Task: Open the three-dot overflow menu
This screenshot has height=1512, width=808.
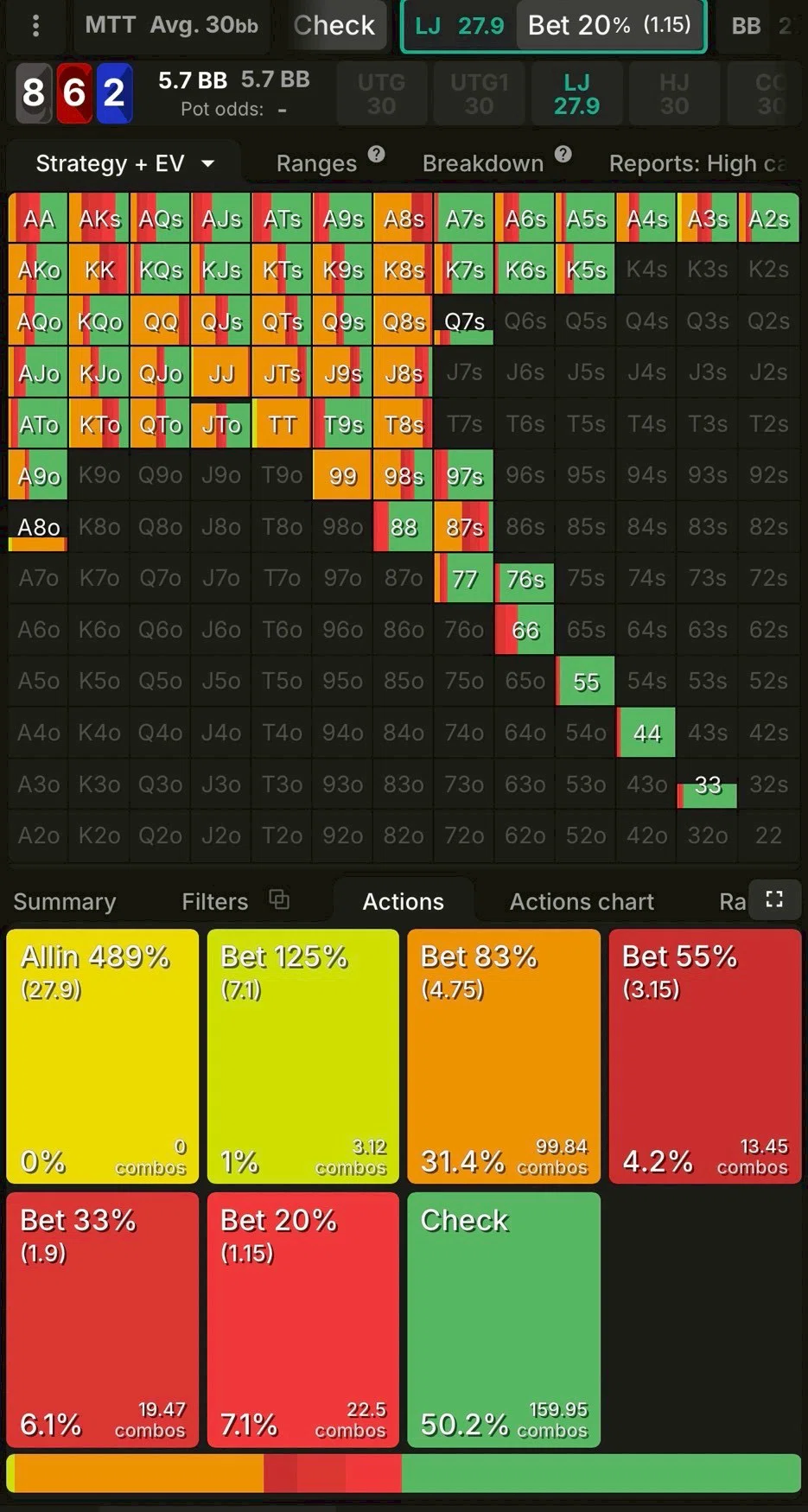Action: pos(35,26)
